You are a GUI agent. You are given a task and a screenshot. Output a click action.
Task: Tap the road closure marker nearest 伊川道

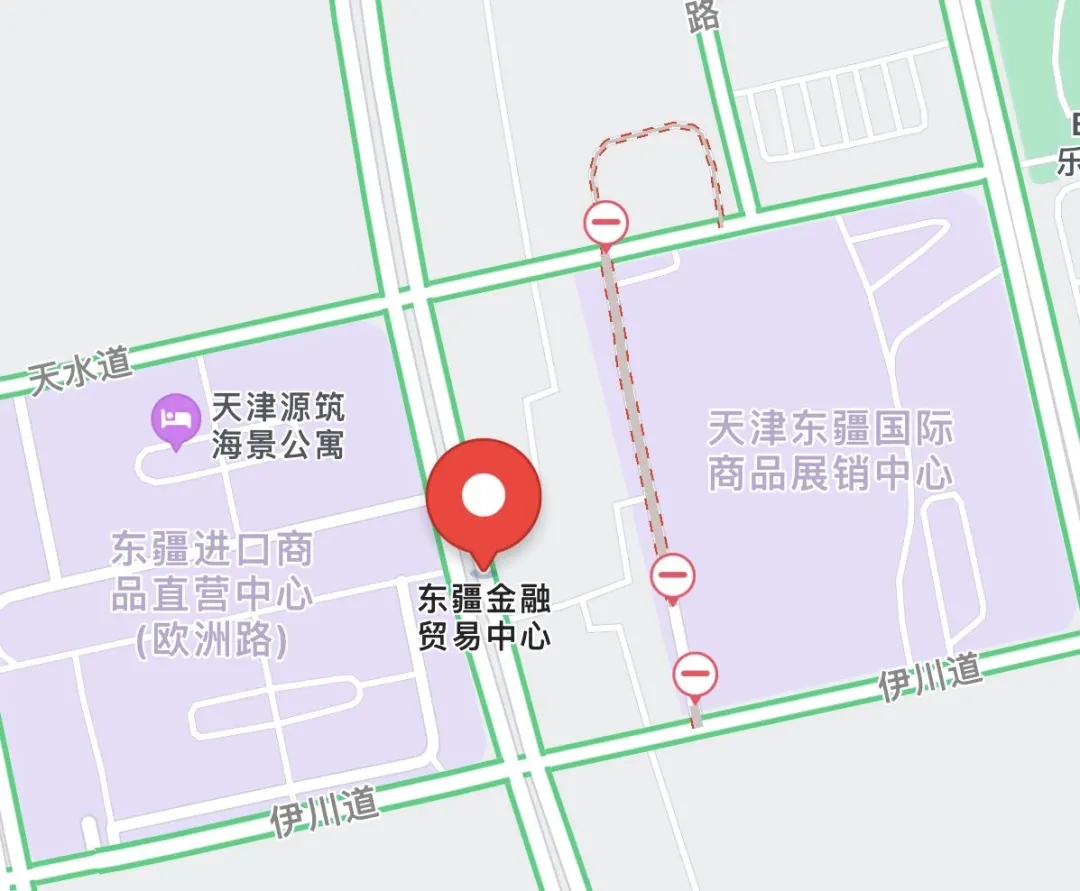(x=695, y=674)
